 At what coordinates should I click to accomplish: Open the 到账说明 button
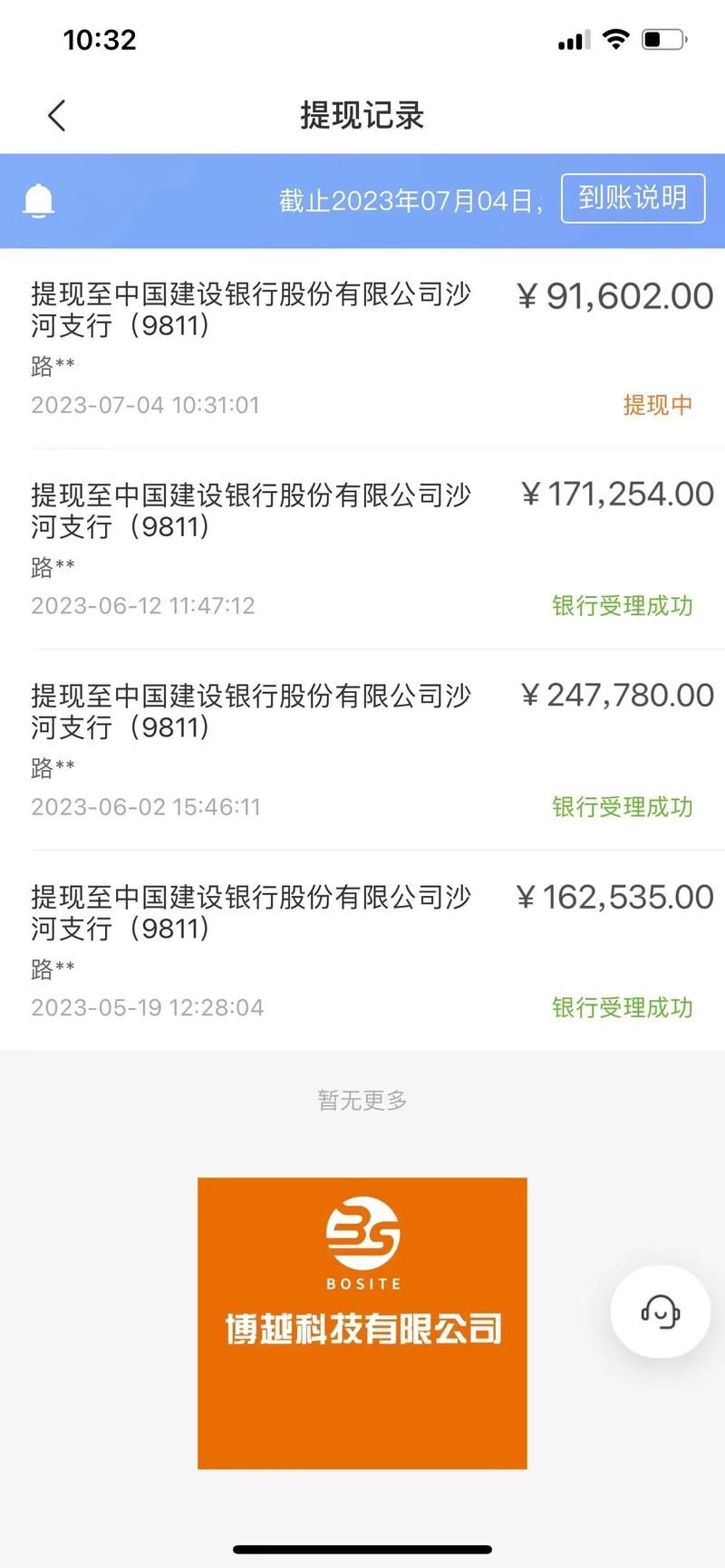[x=633, y=197]
